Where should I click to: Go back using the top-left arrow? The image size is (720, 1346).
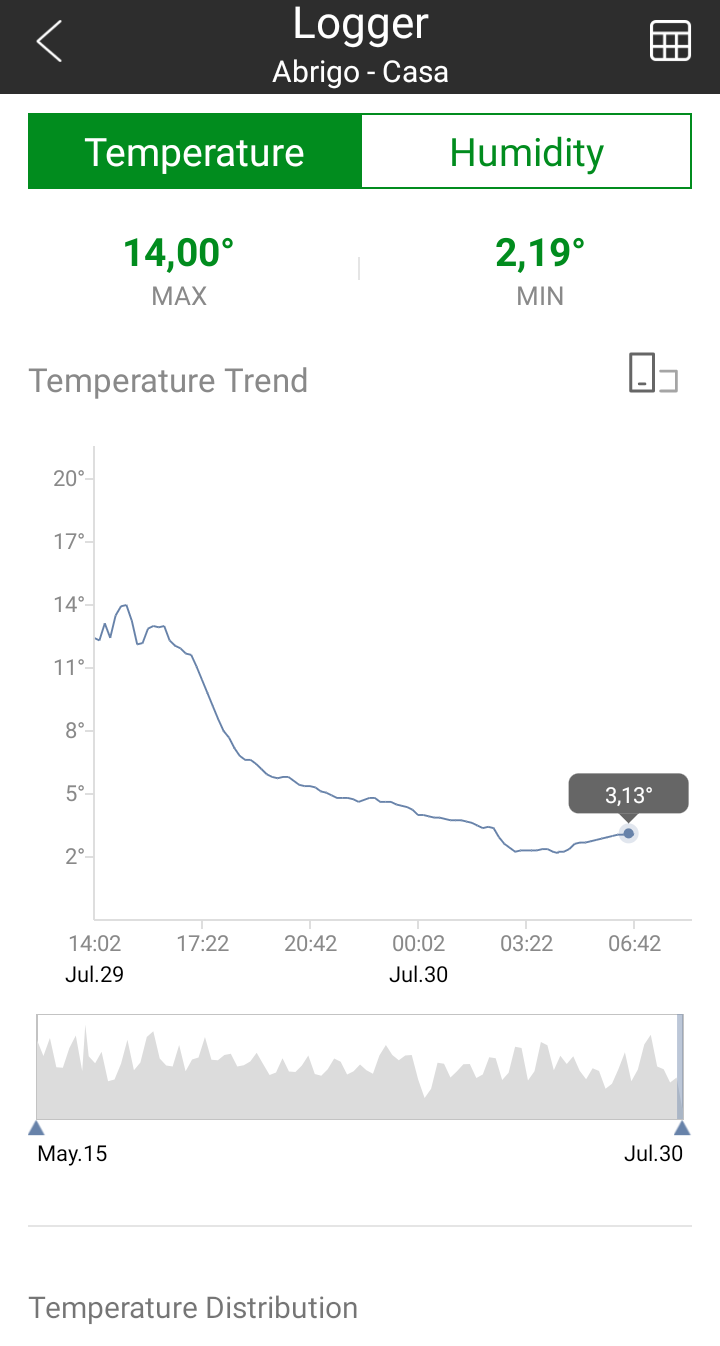point(49,42)
